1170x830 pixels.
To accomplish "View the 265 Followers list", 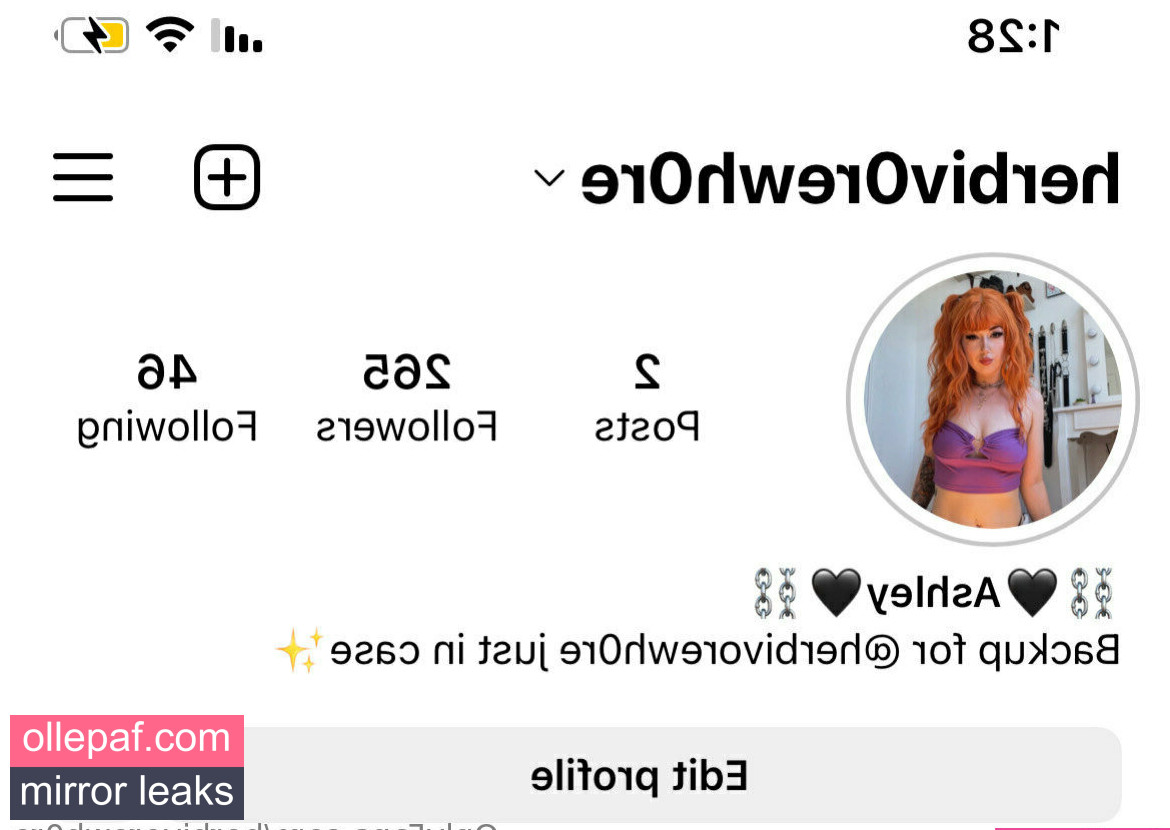I will point(407,398).
